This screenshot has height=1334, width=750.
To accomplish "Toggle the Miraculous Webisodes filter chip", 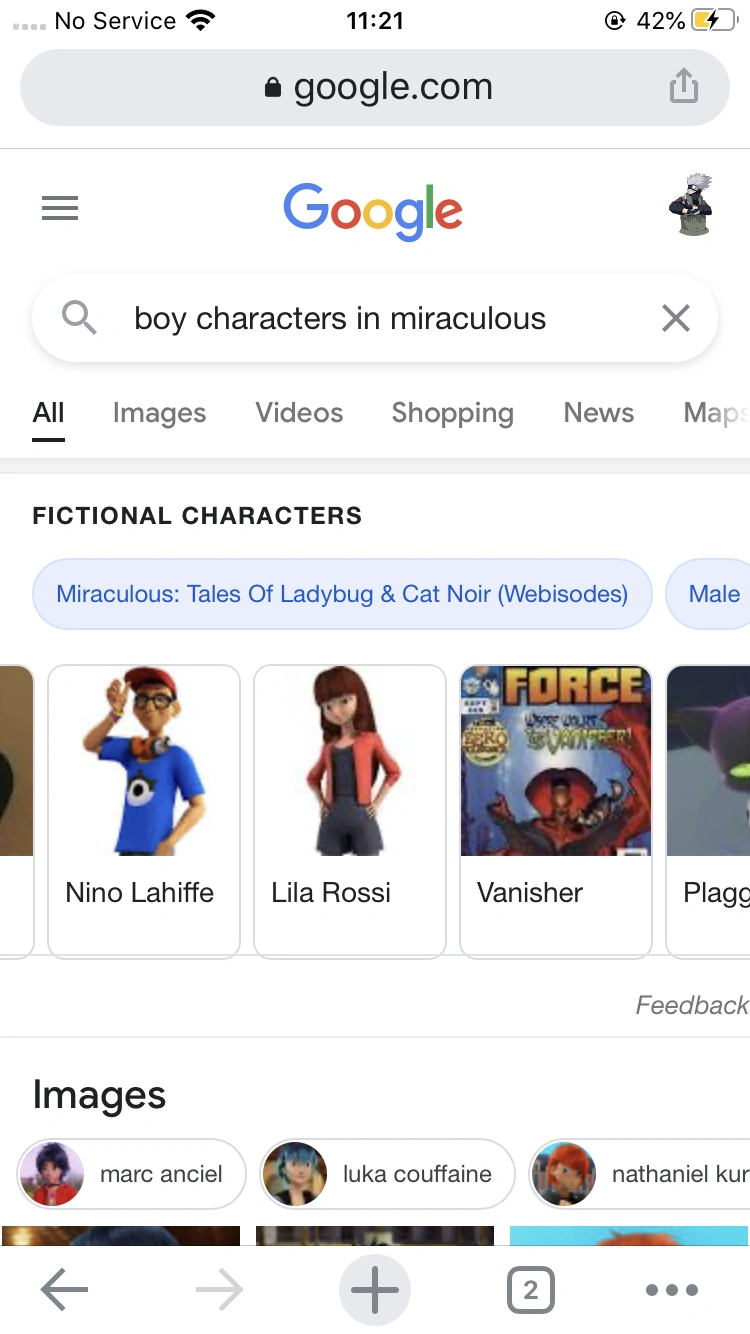I will click(342, 593).
